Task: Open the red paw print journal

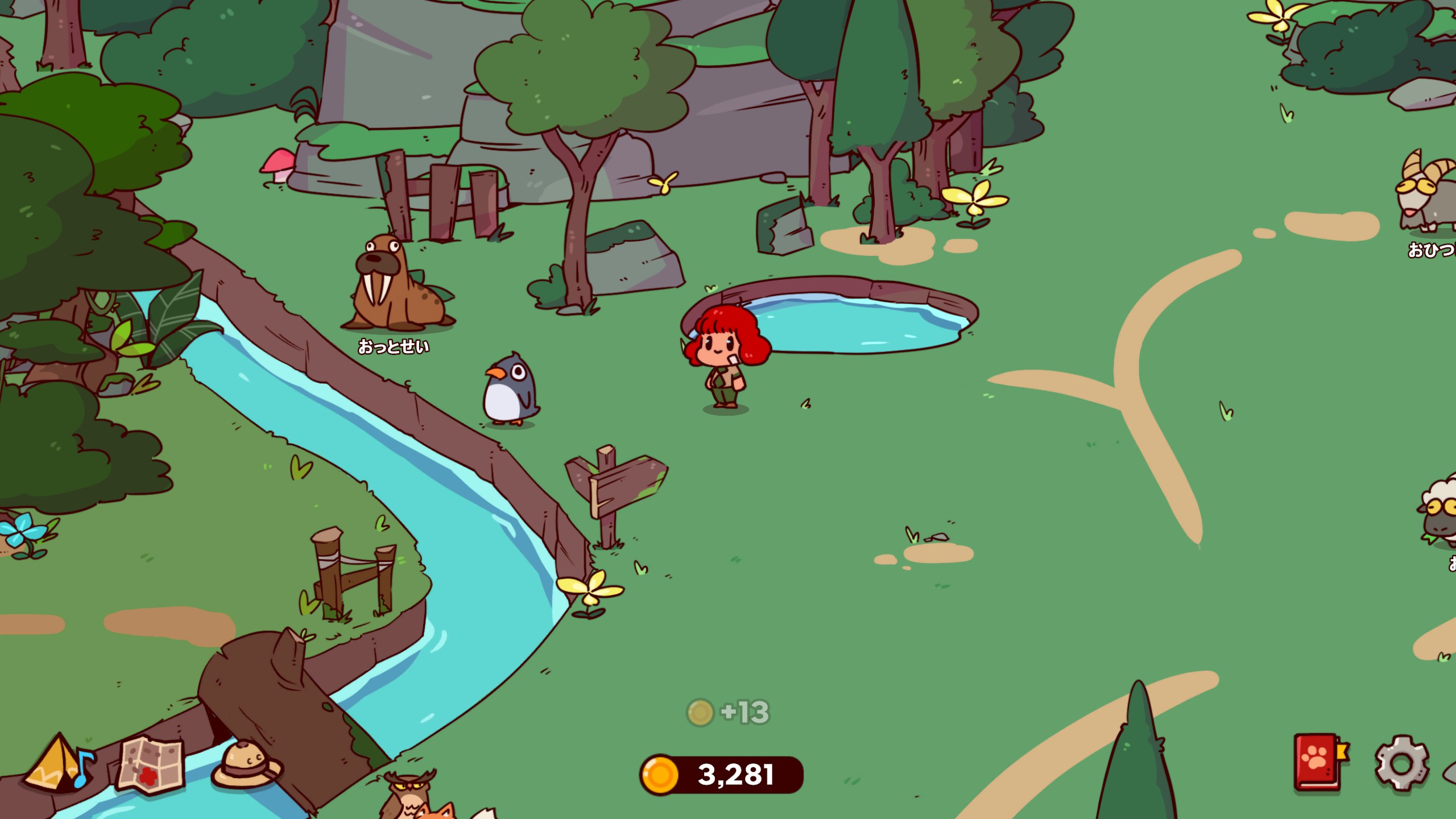Action: (x=1318, y=762)
